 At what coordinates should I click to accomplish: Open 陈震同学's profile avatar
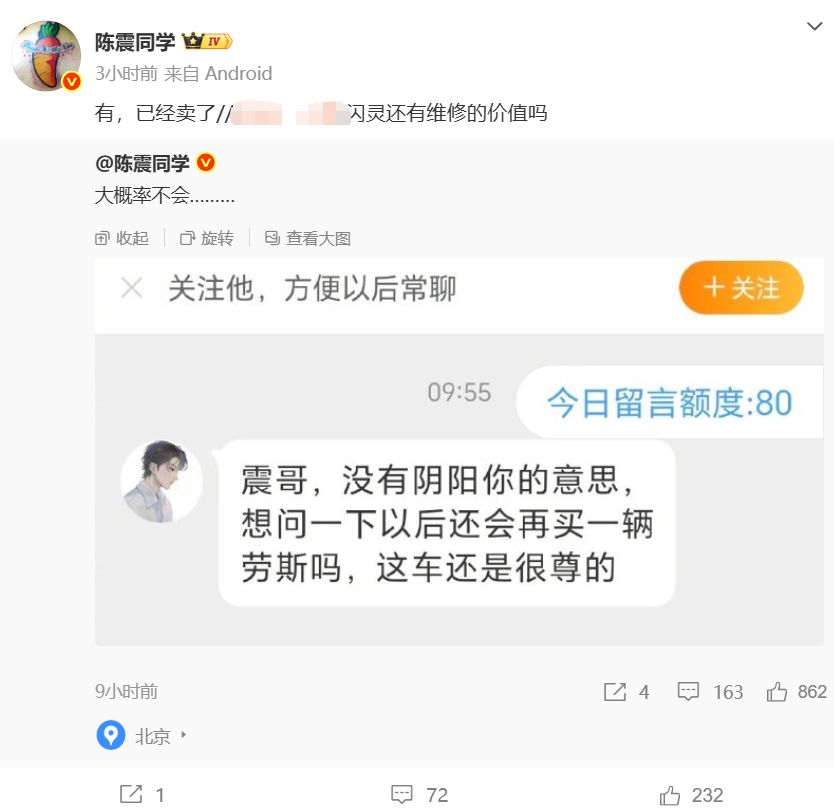click(x=46, y=56)
